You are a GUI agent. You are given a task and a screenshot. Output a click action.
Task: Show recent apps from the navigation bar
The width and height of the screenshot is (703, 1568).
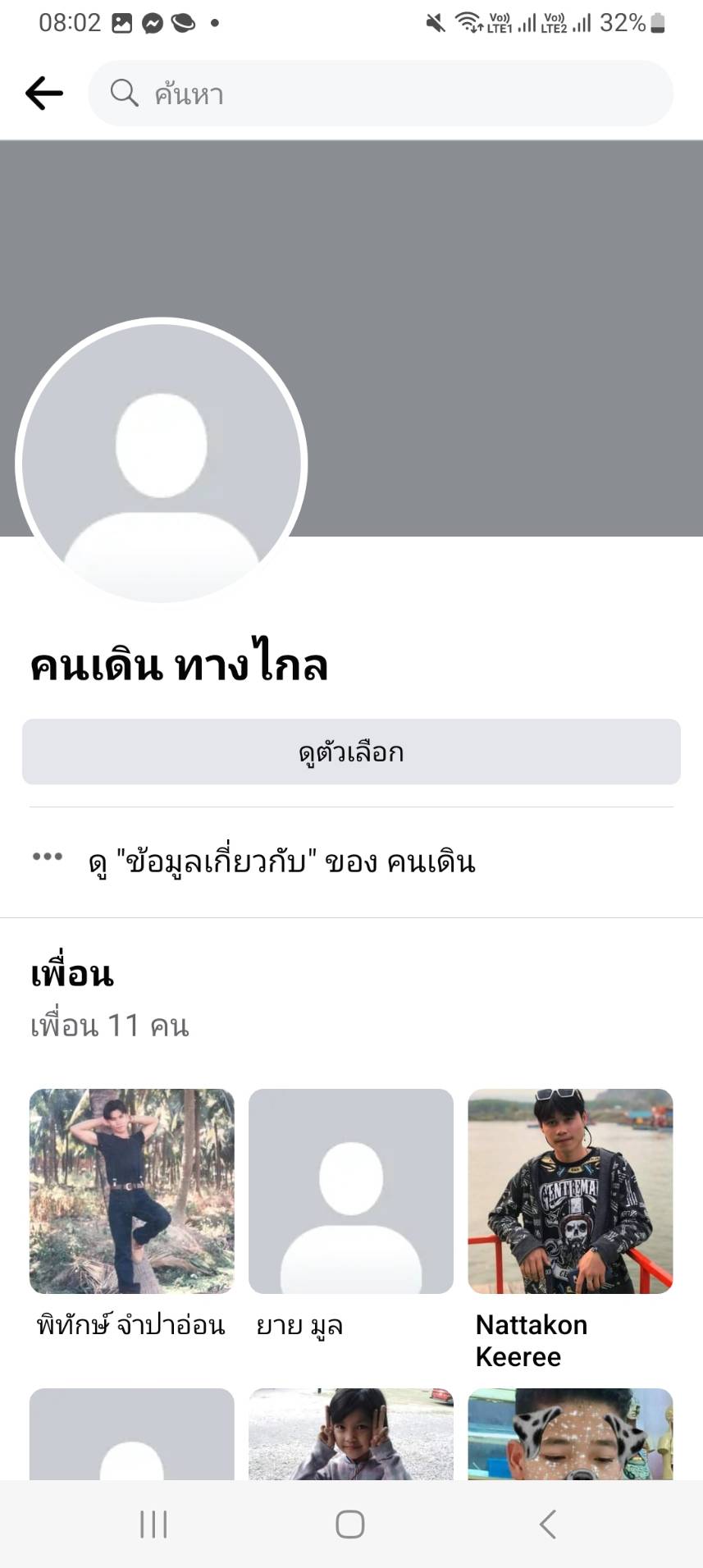pyautogui.click(x=153, y=1525)
